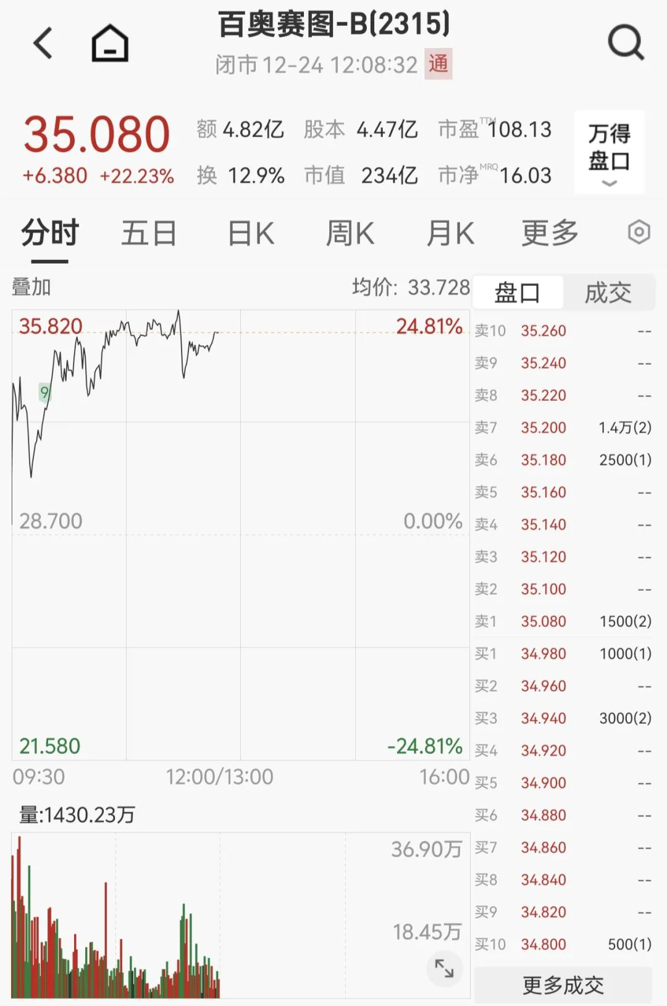This screenshot has height=1006, width=667.
Task: Switch to the 五日 chart tab
Action: [149, 233]
